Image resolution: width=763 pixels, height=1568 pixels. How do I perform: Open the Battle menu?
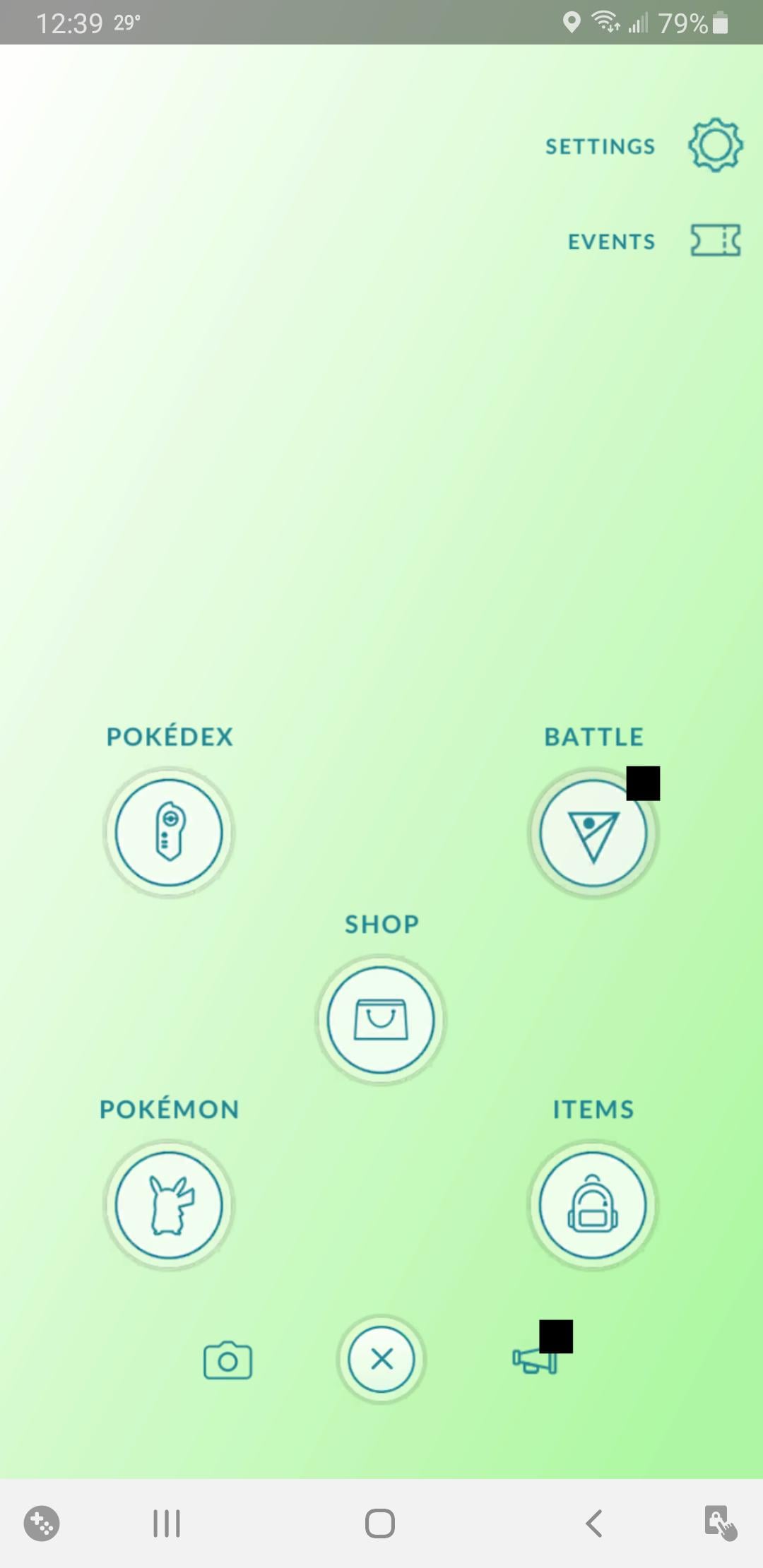(x=593, y=833)
